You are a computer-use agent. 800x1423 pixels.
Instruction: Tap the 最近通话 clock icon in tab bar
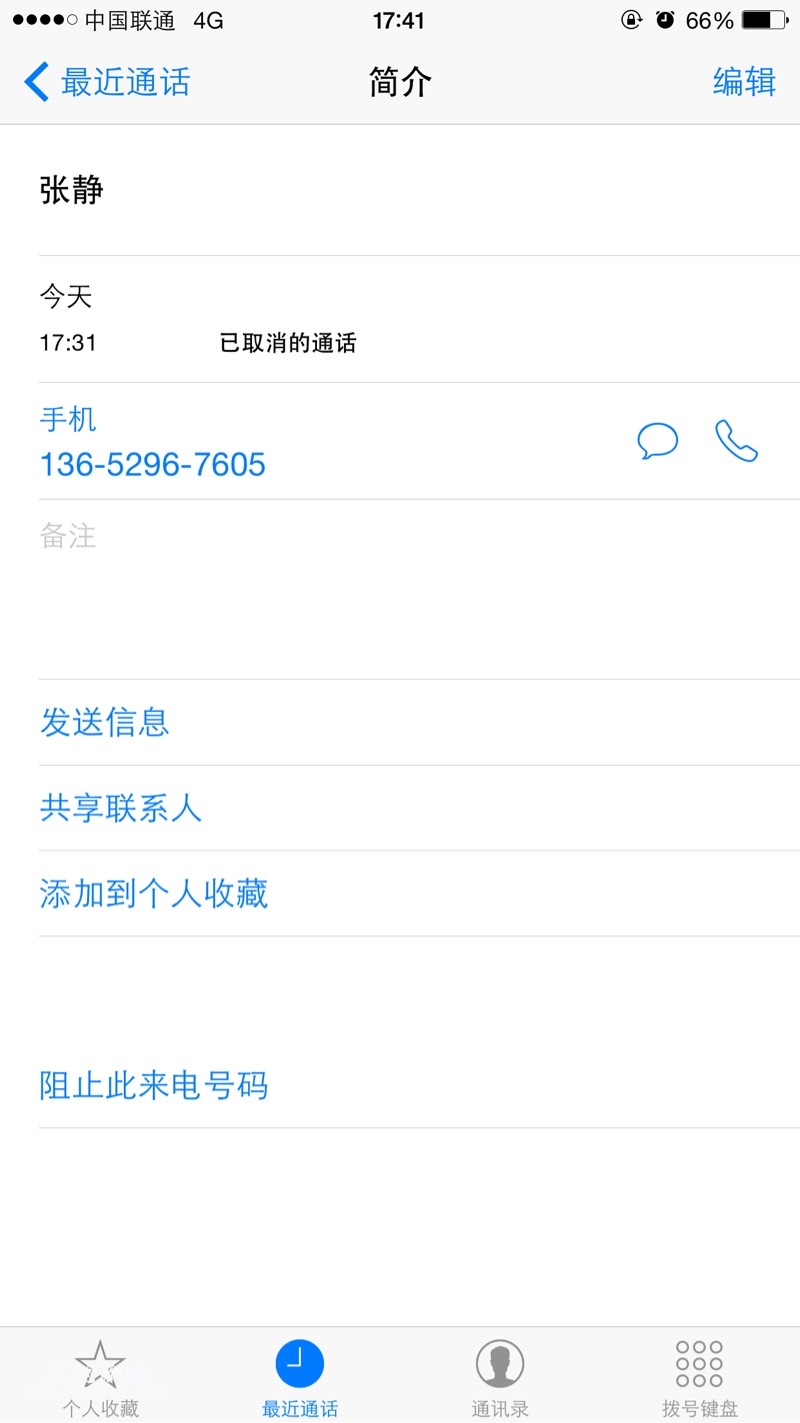pyautogui.click(x=299, y=1360)
